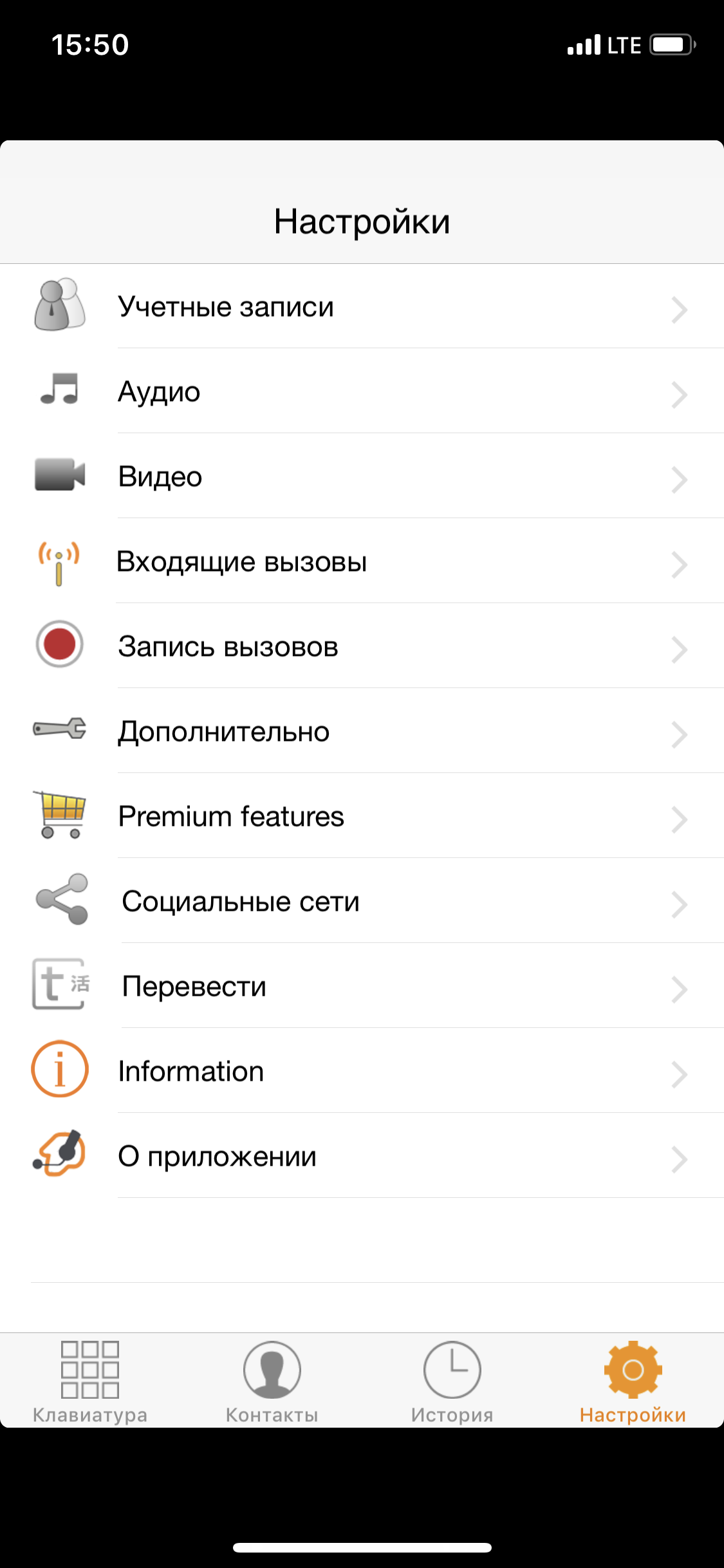Select the Настройки tab
Screen dimensions: 724x1568
(x=633, y=1381)
